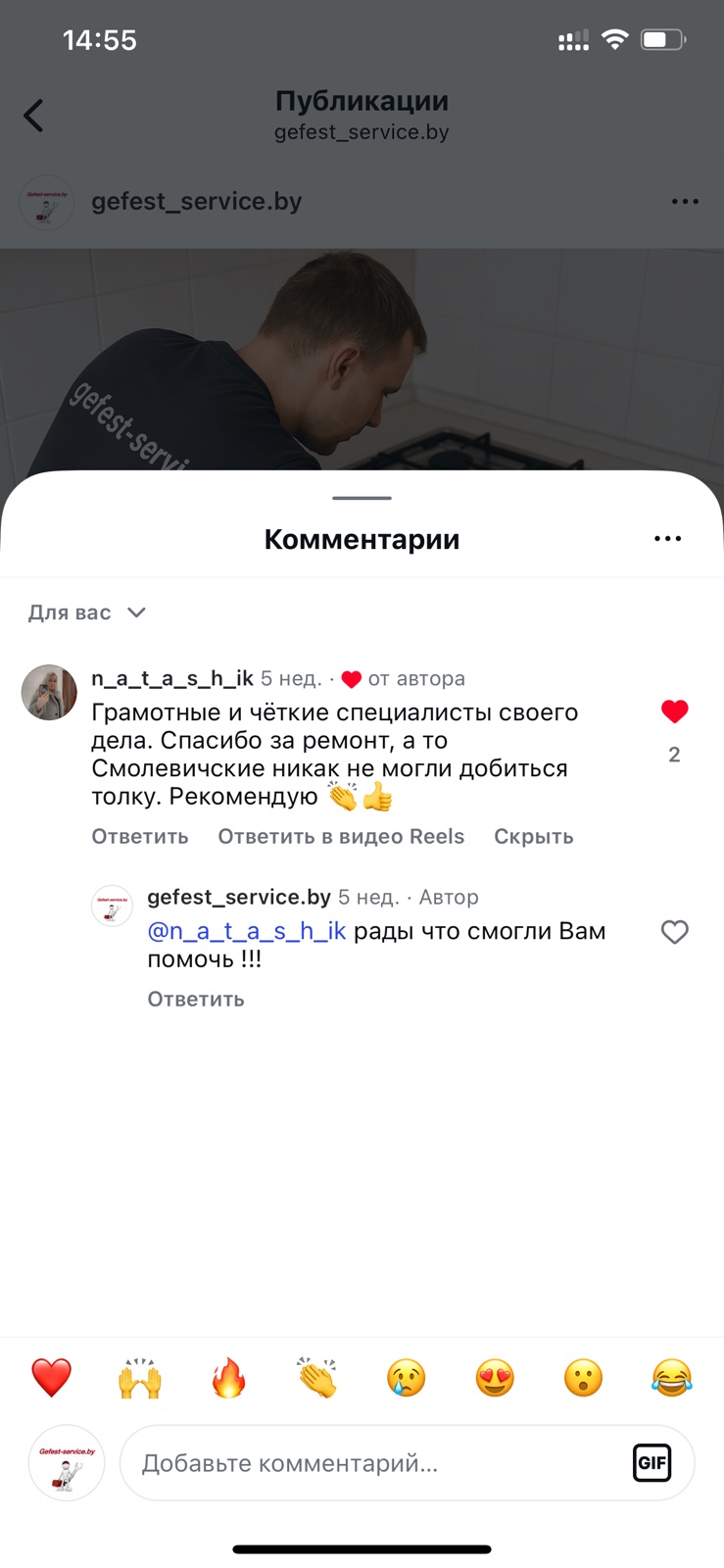Insert the crying face emoji

tap(406, 1378)
